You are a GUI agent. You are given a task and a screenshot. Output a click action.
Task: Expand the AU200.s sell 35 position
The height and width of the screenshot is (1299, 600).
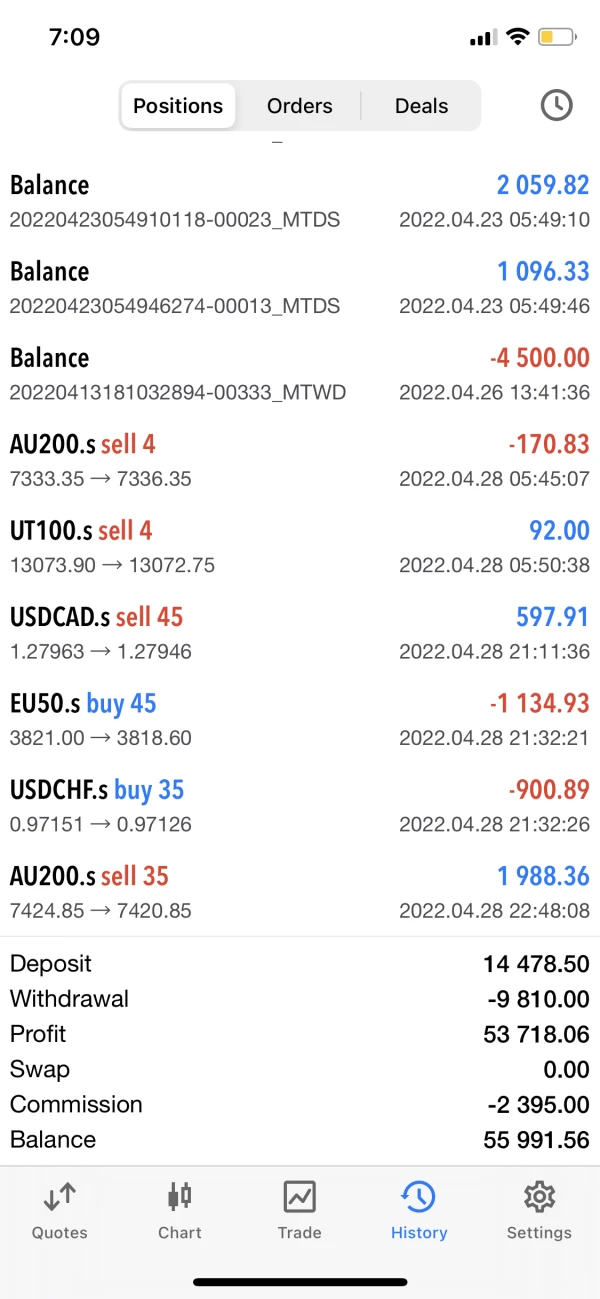[300, 892]
